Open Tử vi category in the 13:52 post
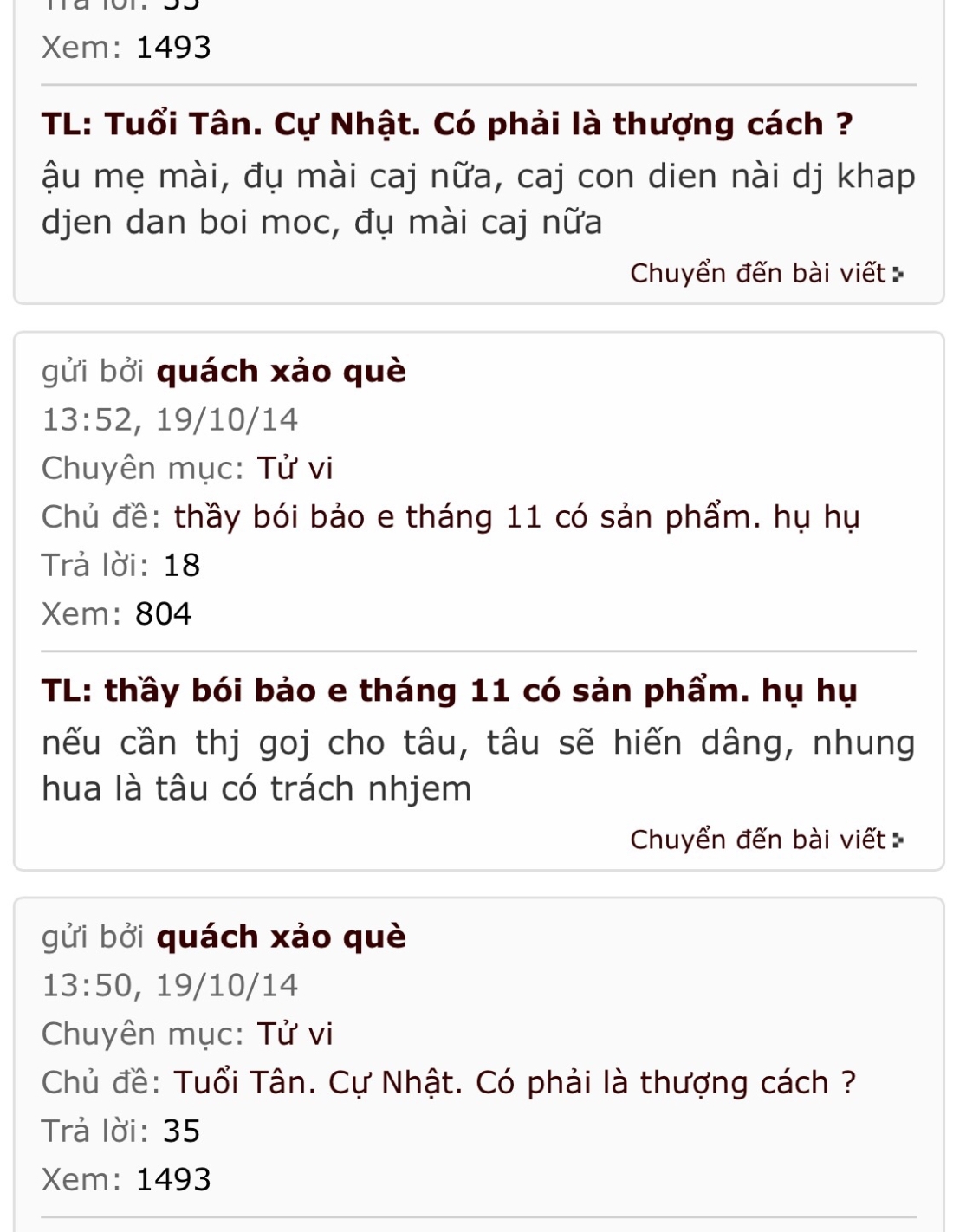Image resolution: width=953 pixels, height=1232 pixels. [x=295, y=469]
